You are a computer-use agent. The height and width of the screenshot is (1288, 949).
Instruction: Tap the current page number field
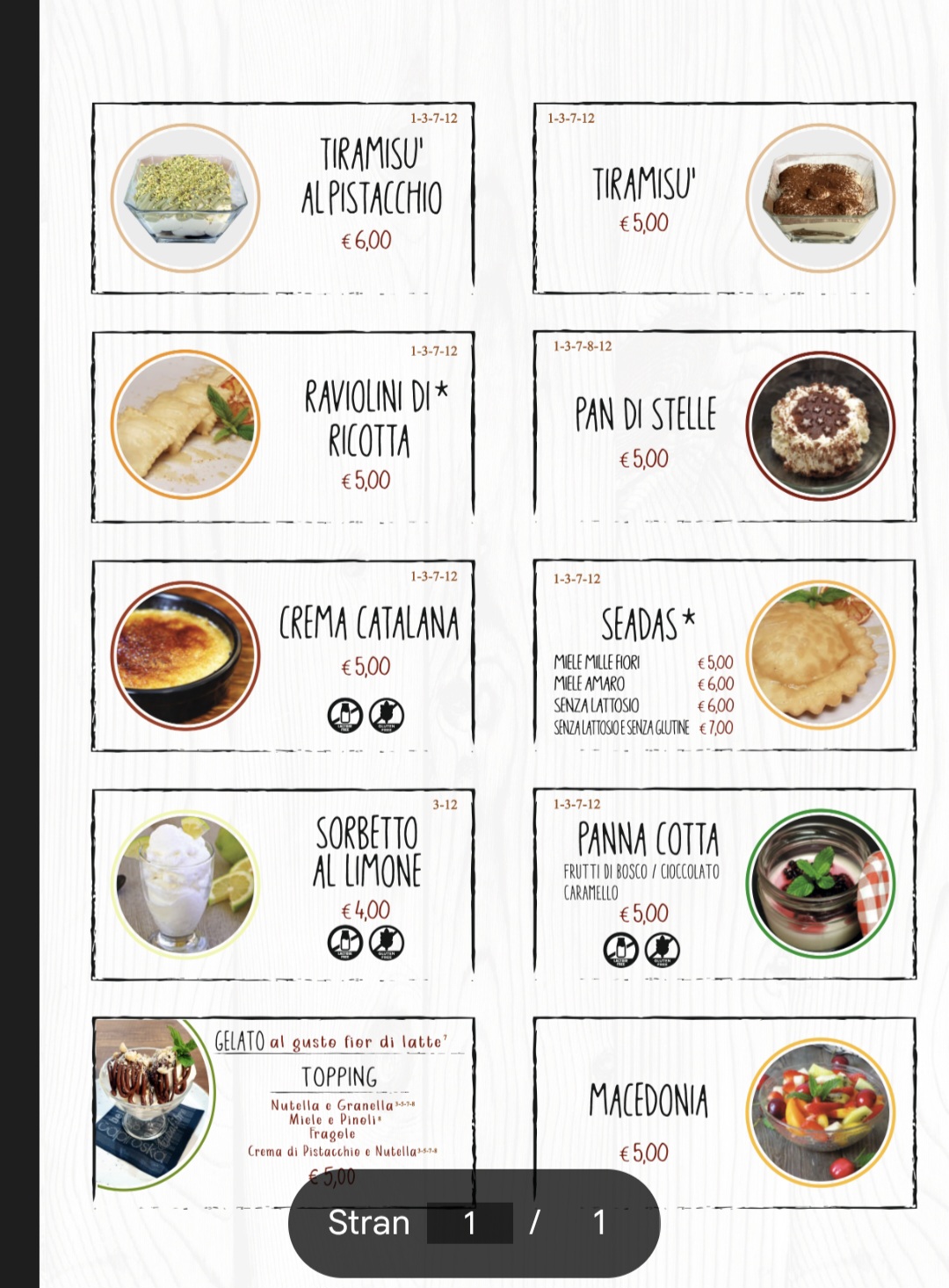click(470, 1223)
